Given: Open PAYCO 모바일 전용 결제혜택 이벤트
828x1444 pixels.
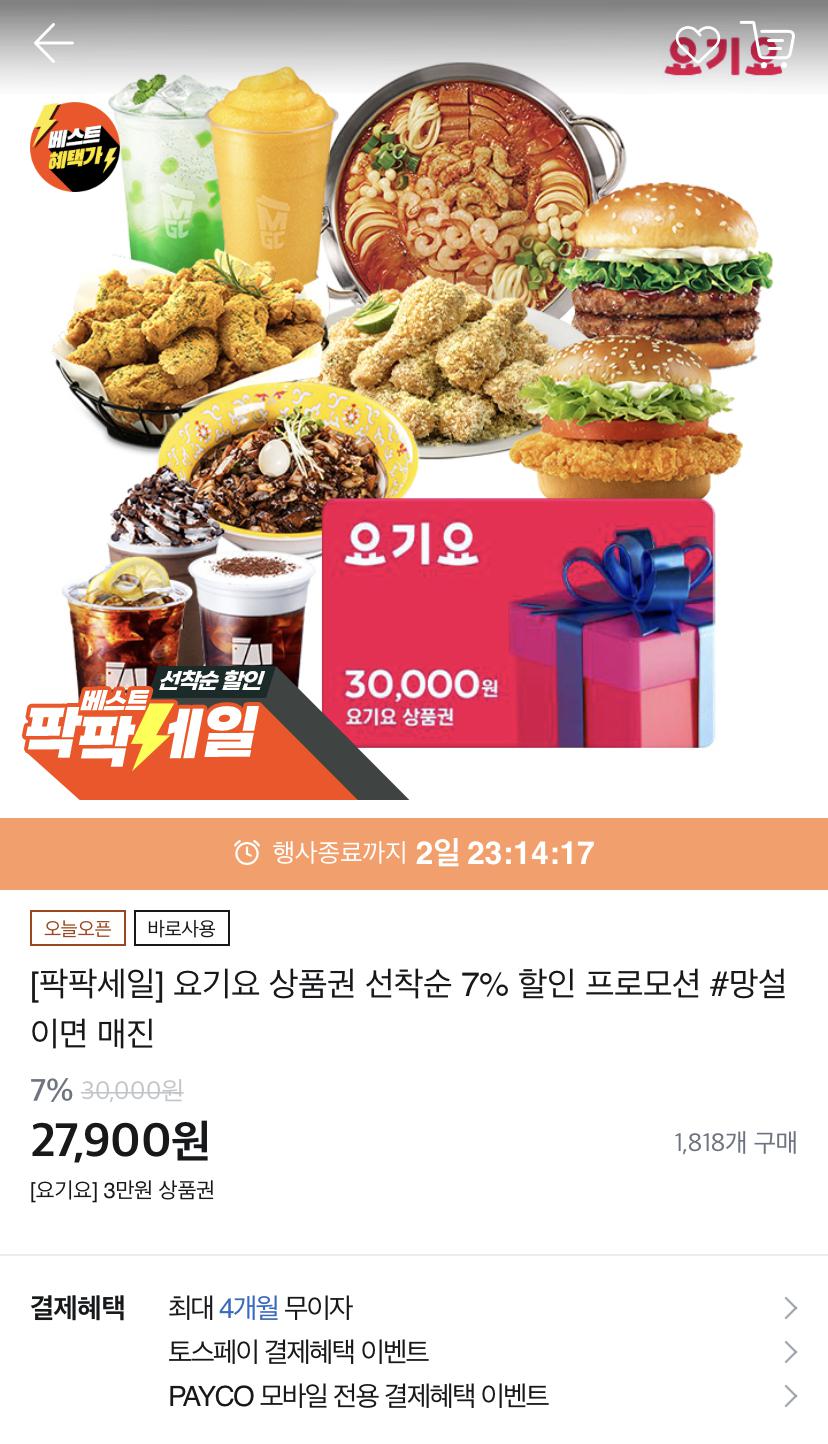Looking at the screenshot, I should coord(480,1396).
